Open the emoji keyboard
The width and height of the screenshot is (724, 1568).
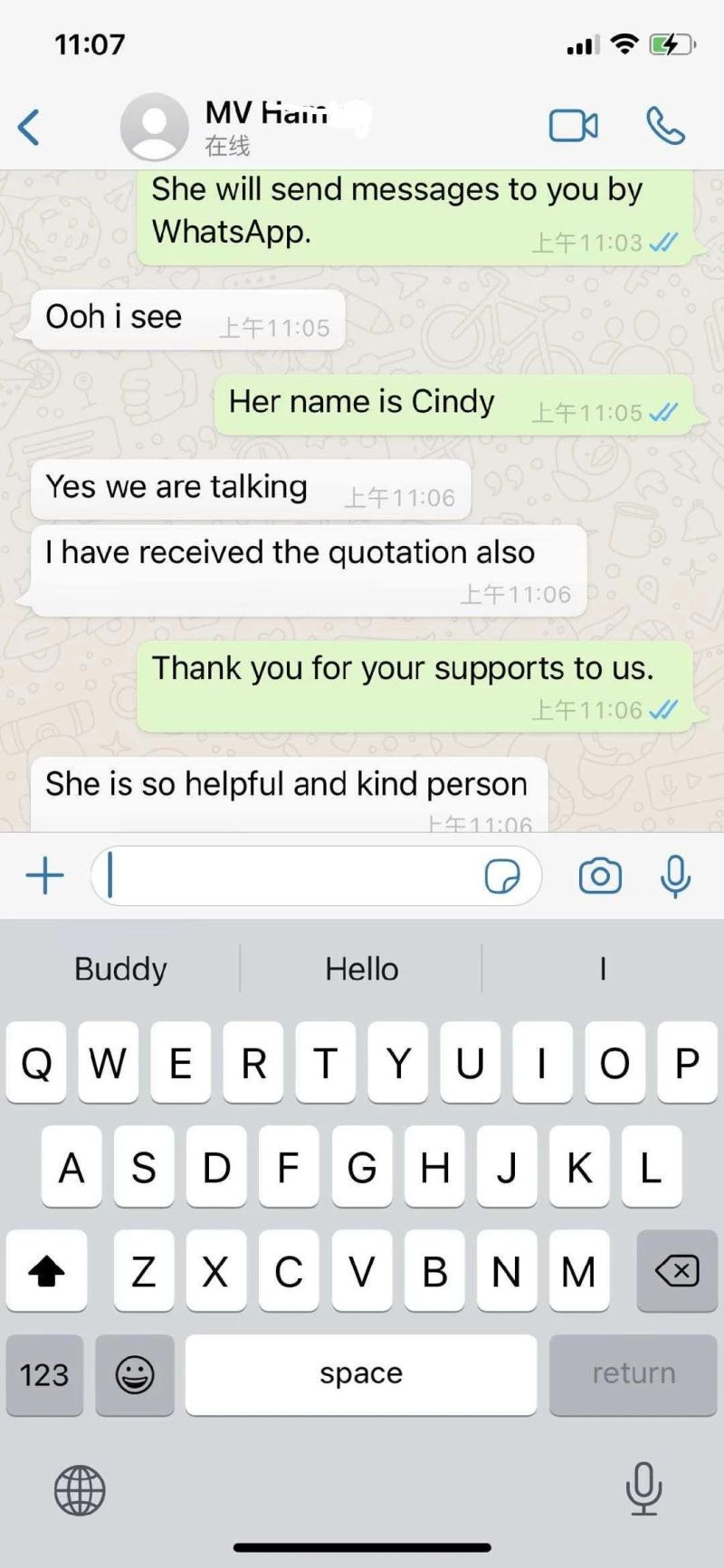(135, 1374)
